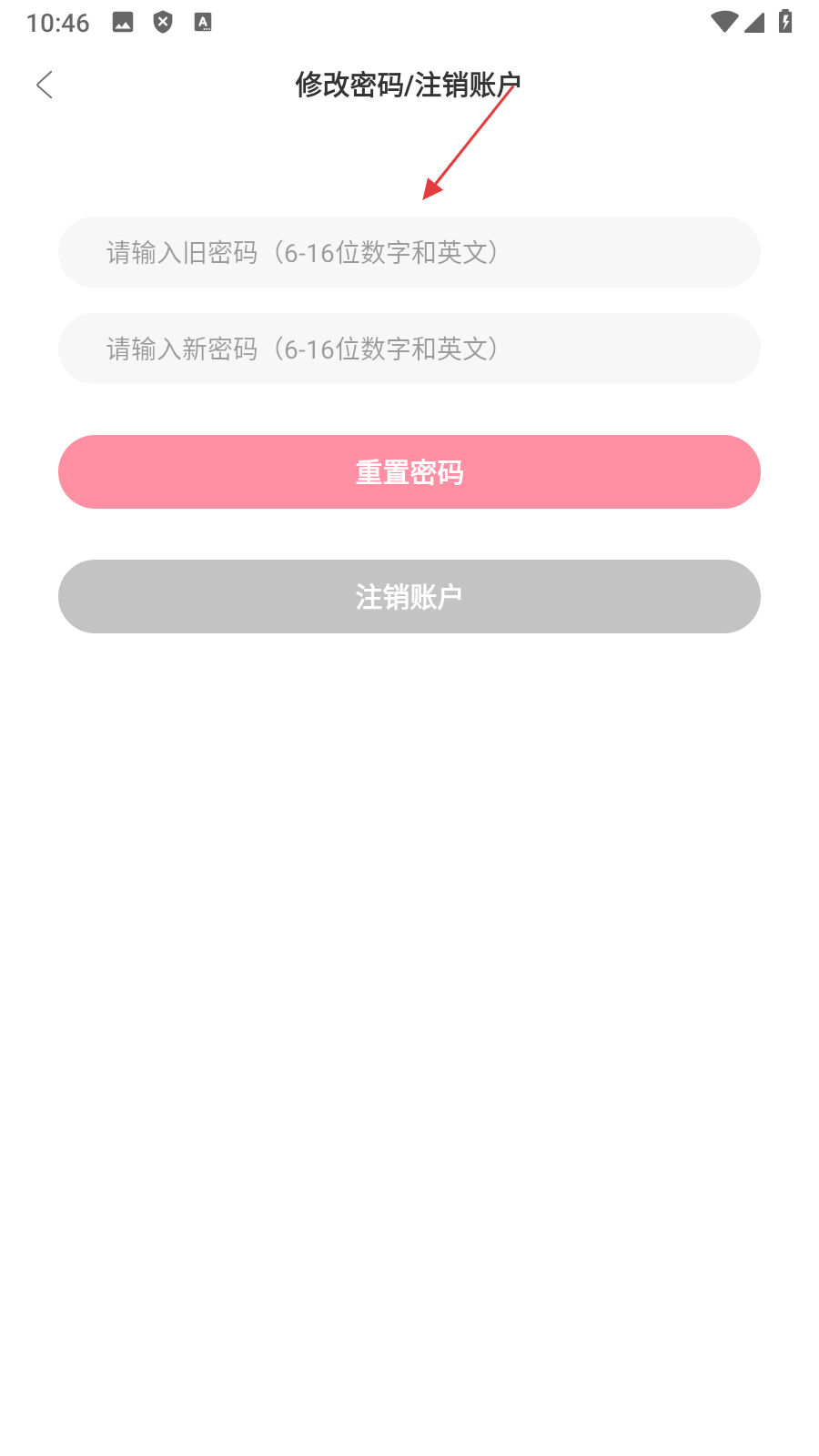Select the new password (新密码) field
The height and width of the screenshot is (1456, 819).
(409, 349)
